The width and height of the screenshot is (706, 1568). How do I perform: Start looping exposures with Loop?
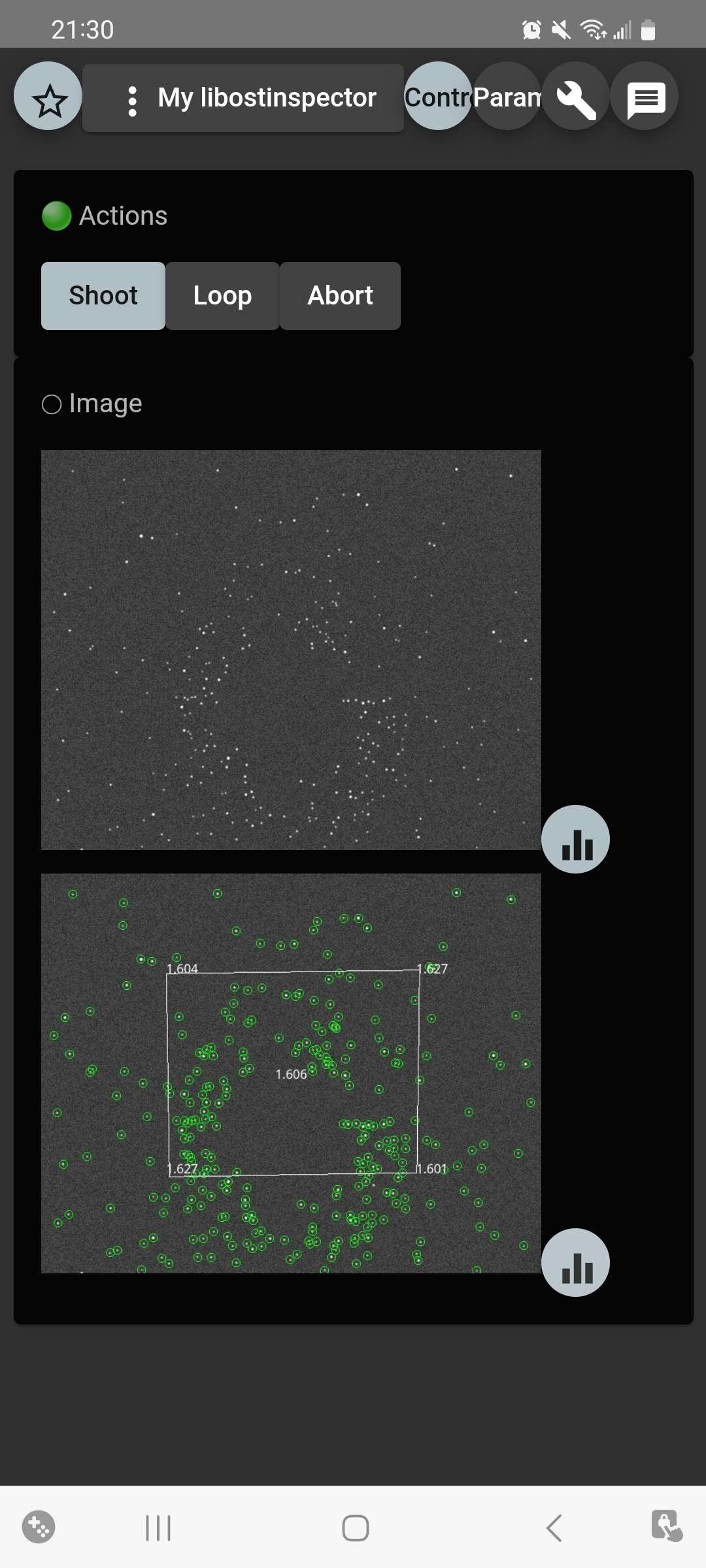[x=222, y=296]
